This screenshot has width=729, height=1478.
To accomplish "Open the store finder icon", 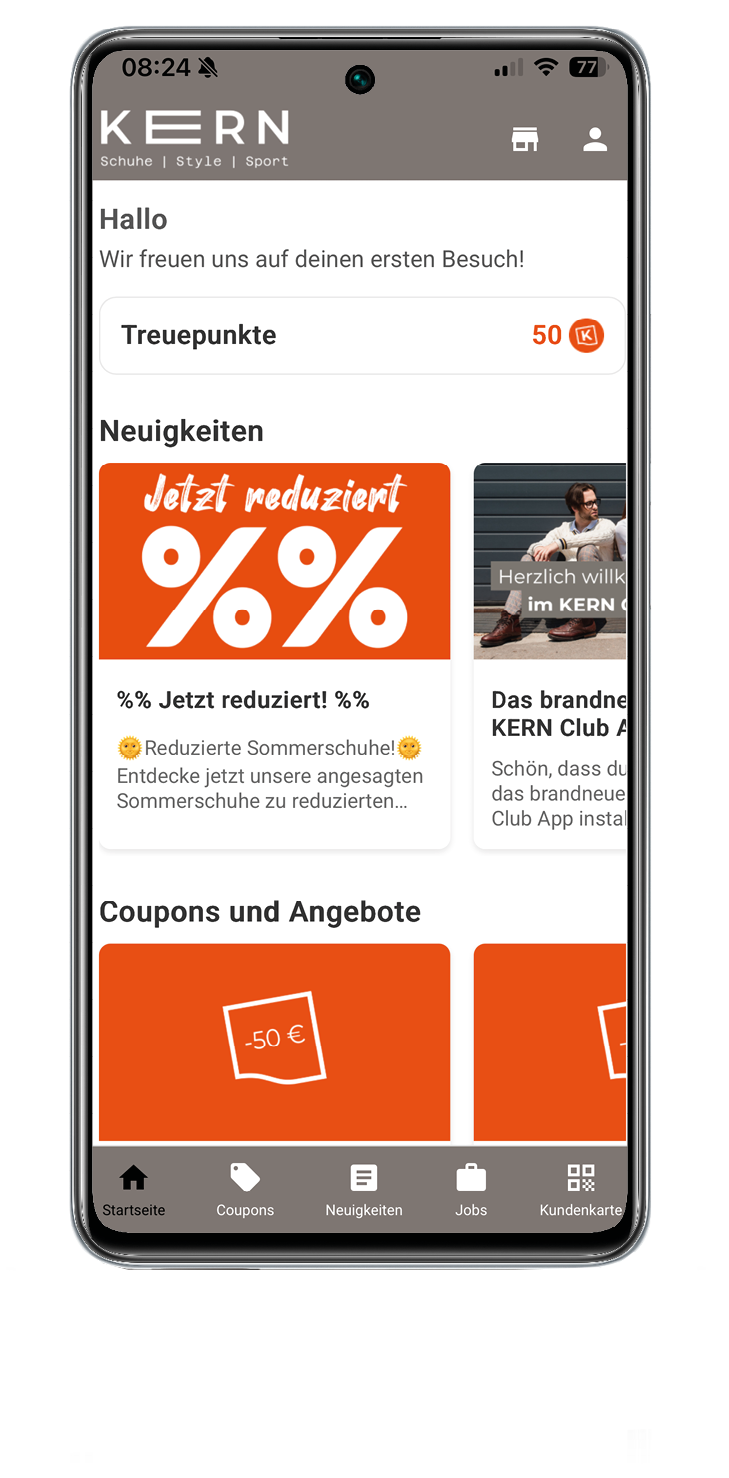I will pyautogui.click(x=525, y=140).
